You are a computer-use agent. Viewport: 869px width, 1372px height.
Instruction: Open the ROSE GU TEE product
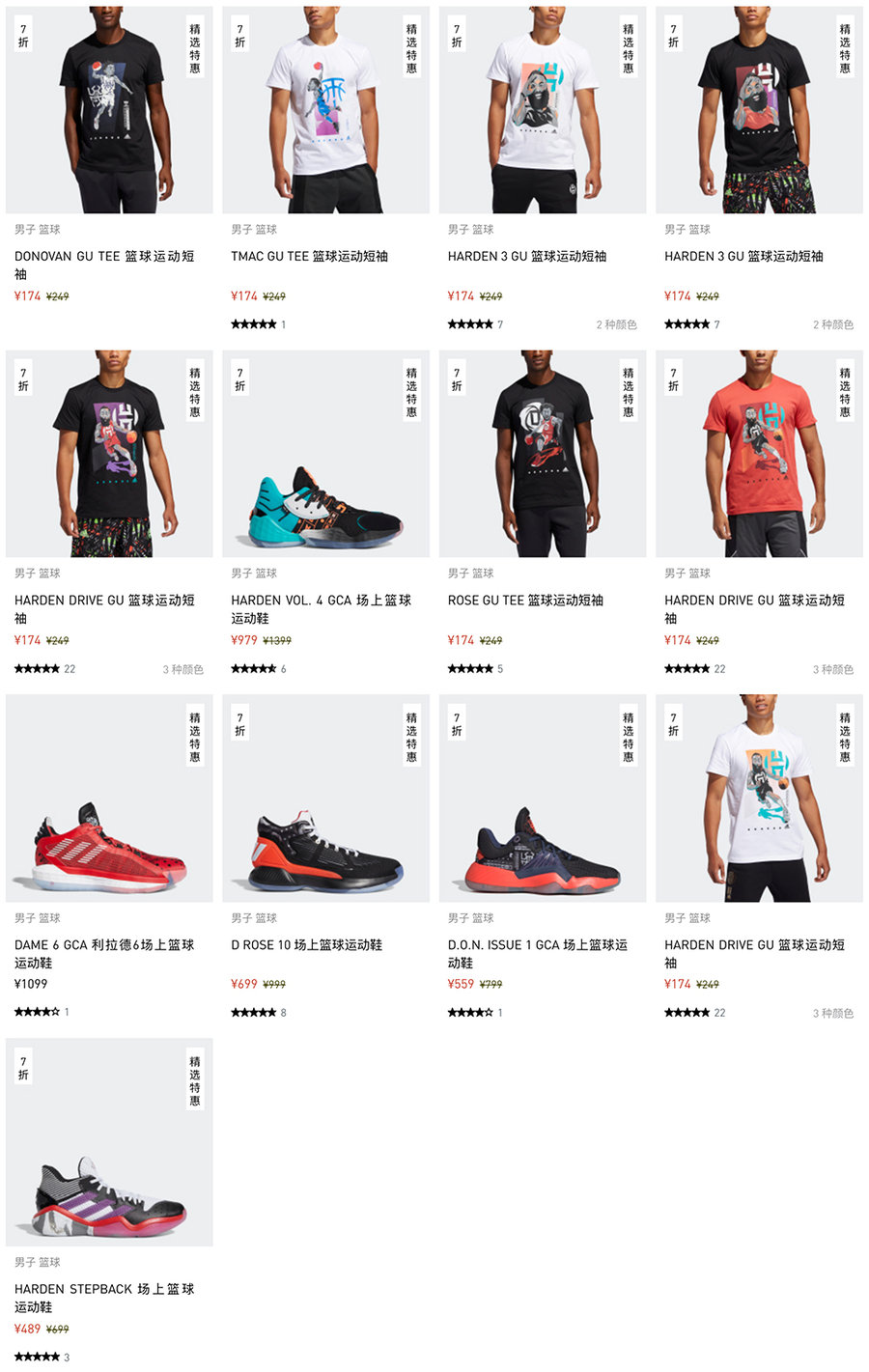[x=542, y=454]
